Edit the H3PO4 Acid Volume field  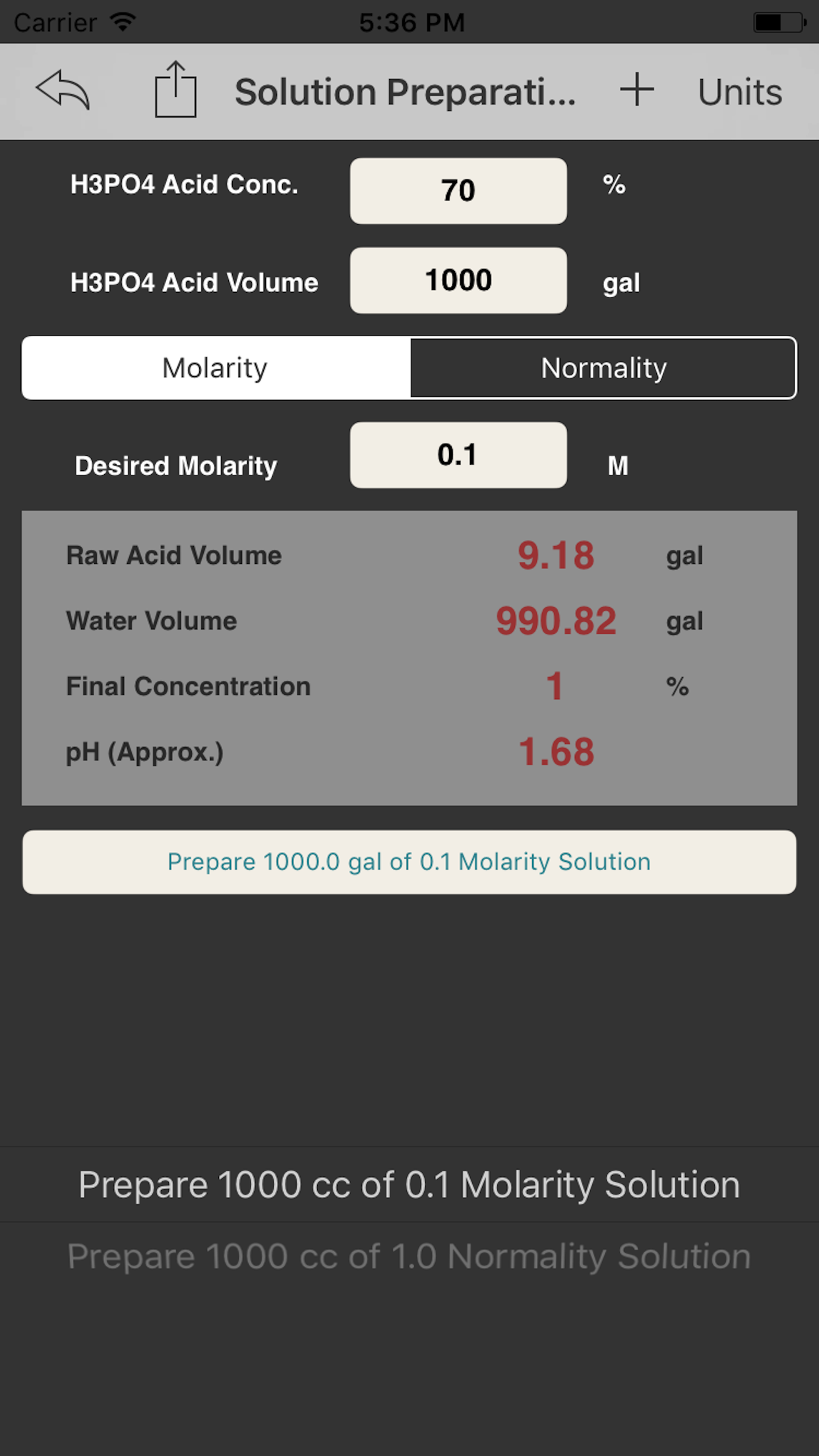[458, 280]
